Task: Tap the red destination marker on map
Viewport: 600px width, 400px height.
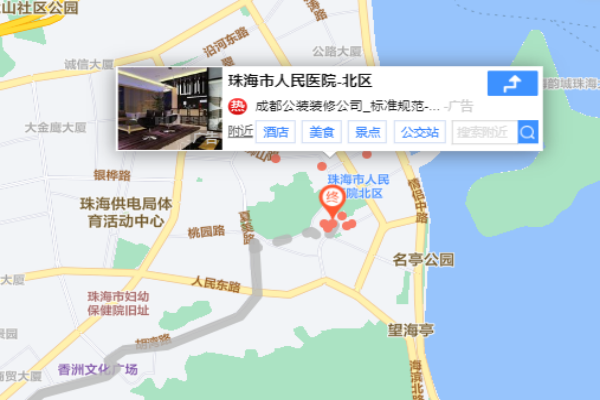Action: click(329, 198)
